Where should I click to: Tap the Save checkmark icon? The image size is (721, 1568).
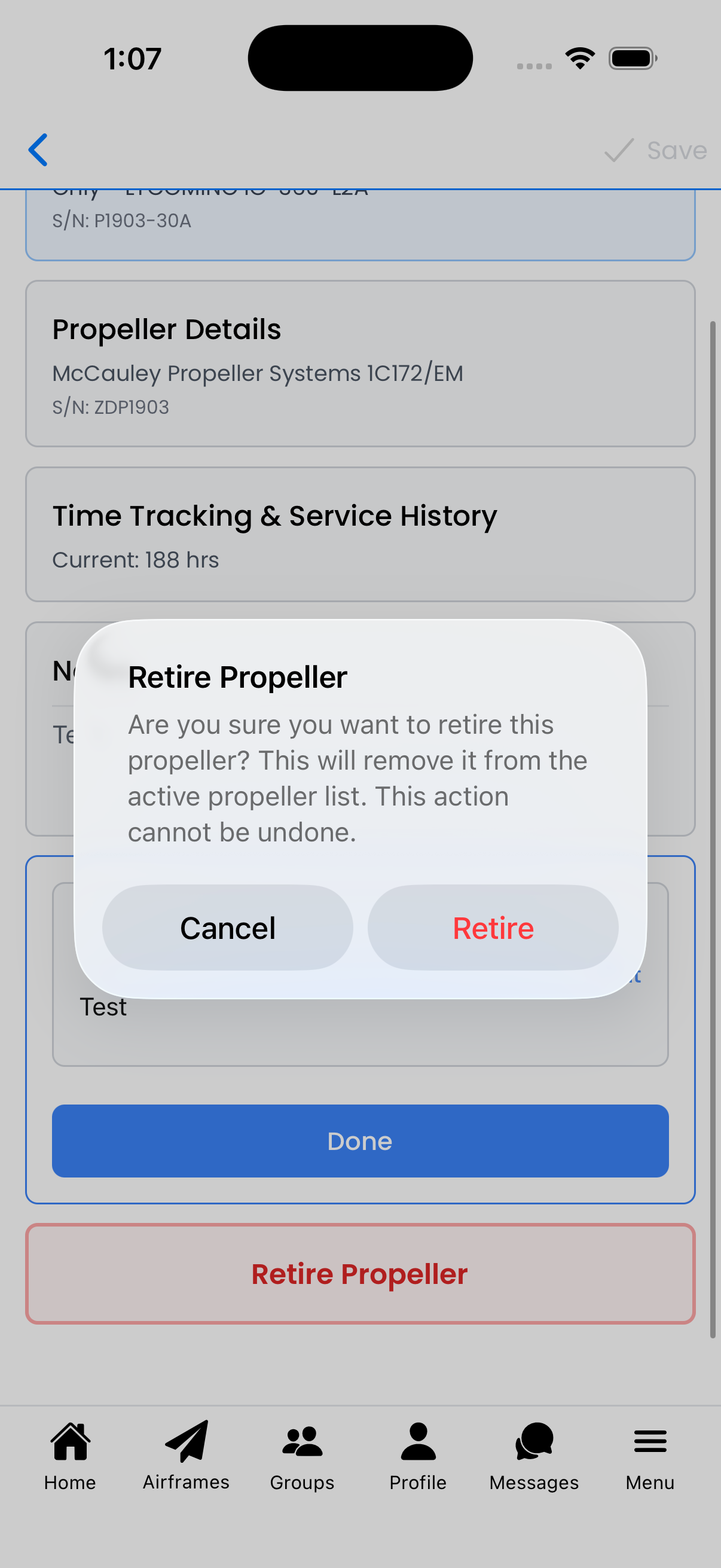(655, 150)
